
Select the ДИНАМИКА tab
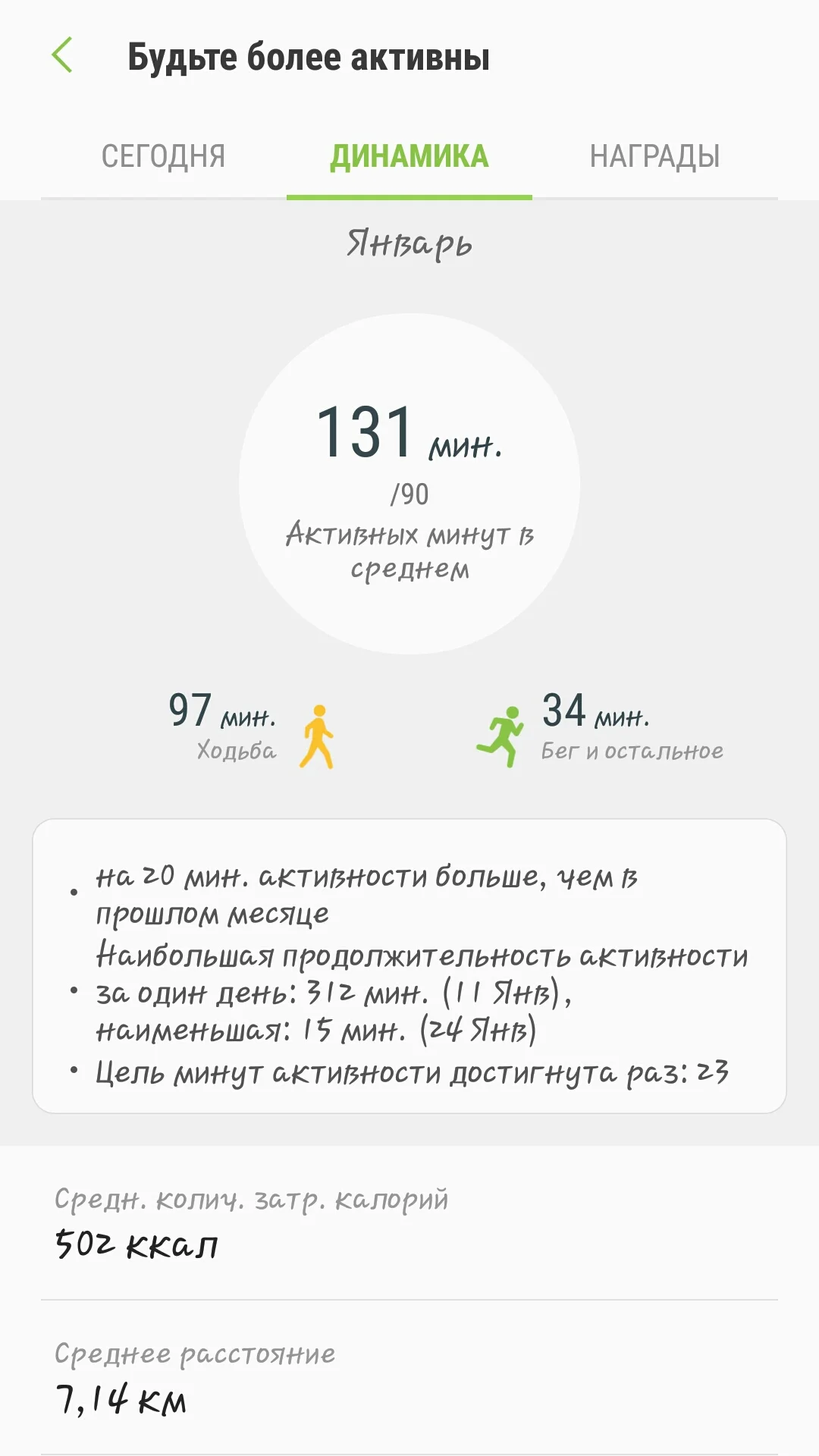(x=409, y=155)
